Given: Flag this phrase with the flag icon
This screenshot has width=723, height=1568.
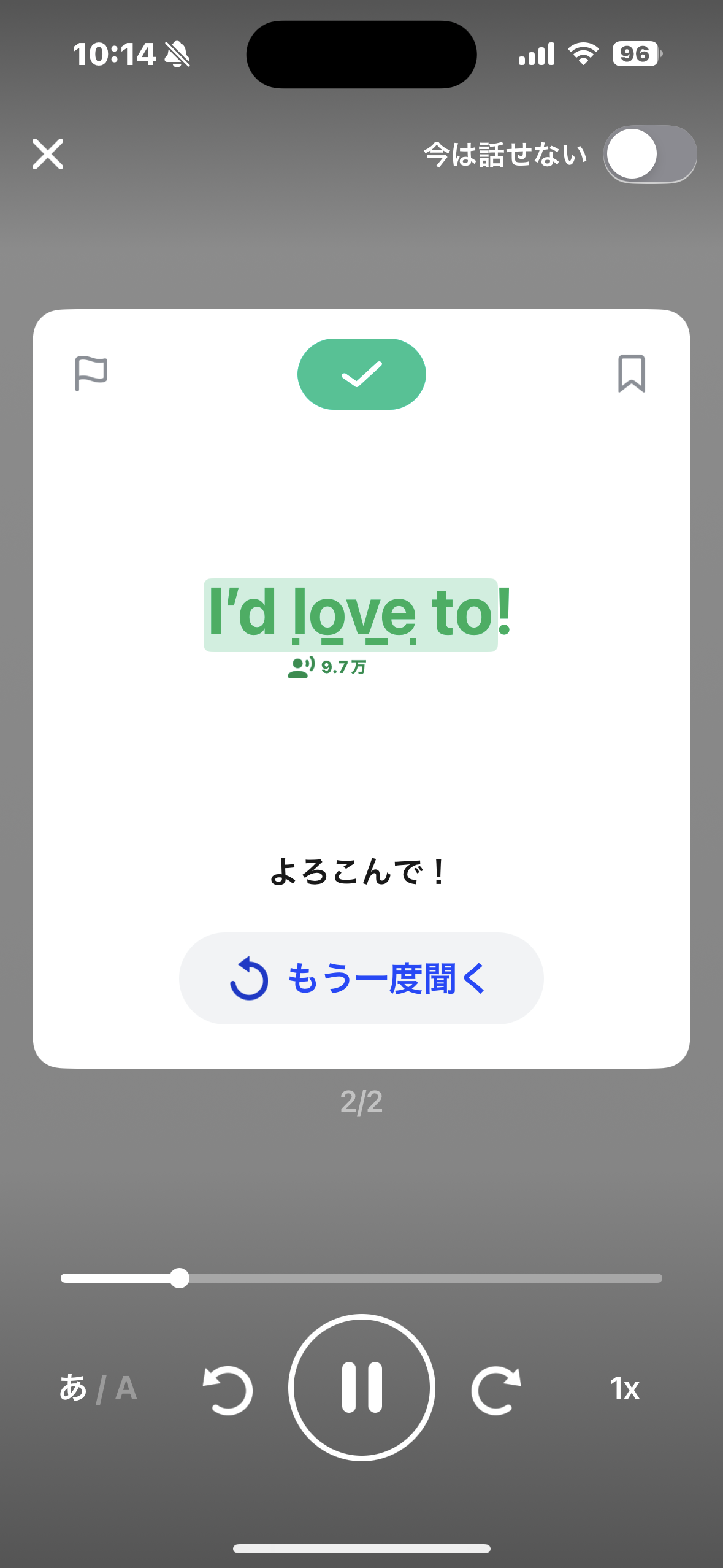Looking at the screenshot, I should point(91,373).
